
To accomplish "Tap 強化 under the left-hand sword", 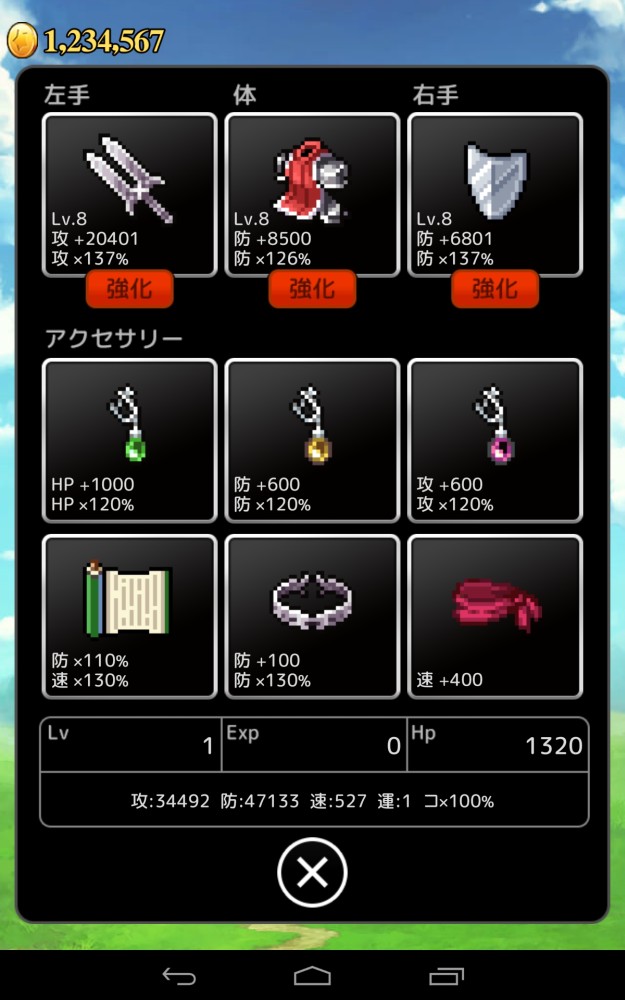I will pyautogui.click(x=129, y=289).
